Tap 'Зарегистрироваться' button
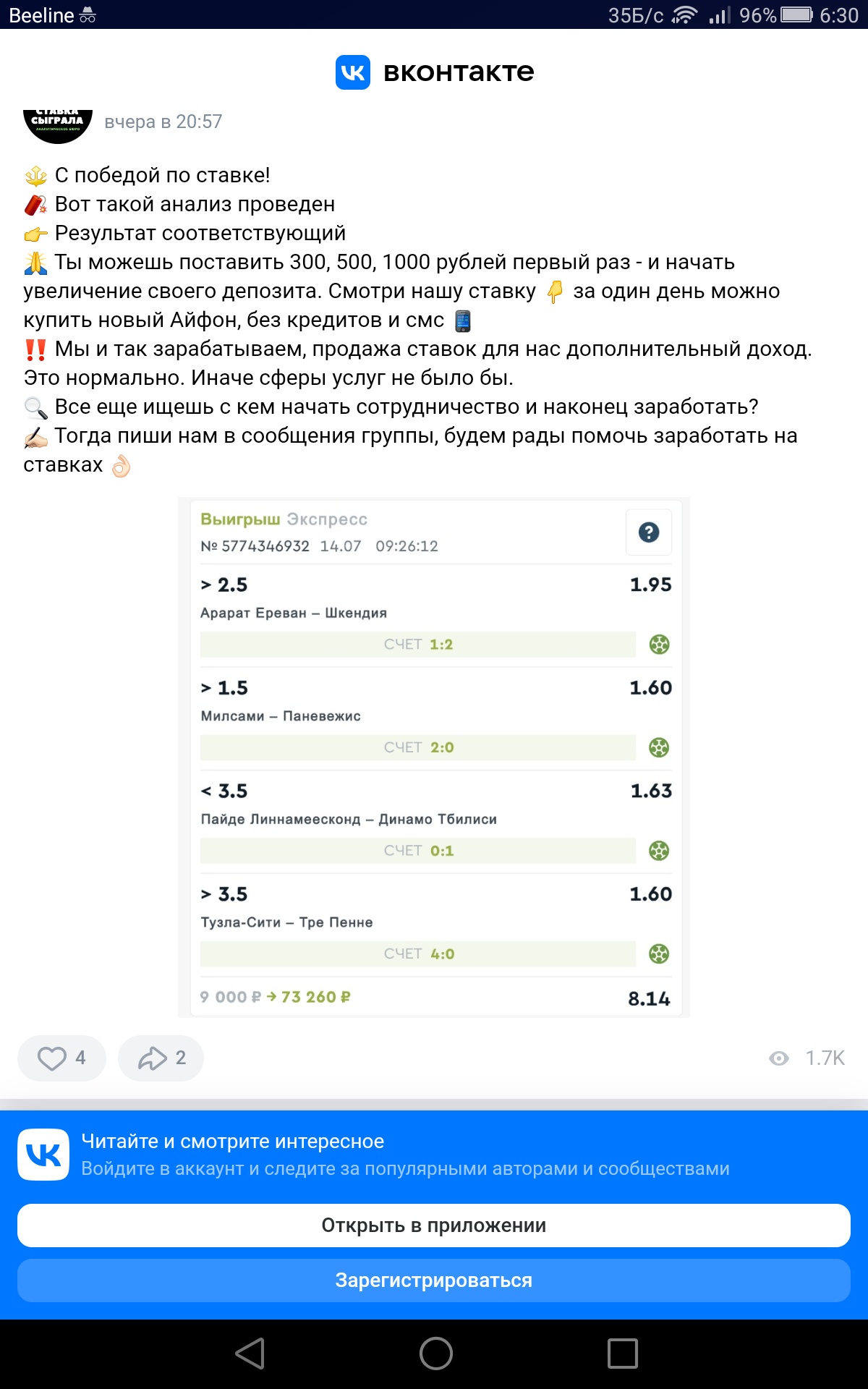The height and width of the screenshot is (1389, 868). pyautogui.click(x=434, y=1280)
